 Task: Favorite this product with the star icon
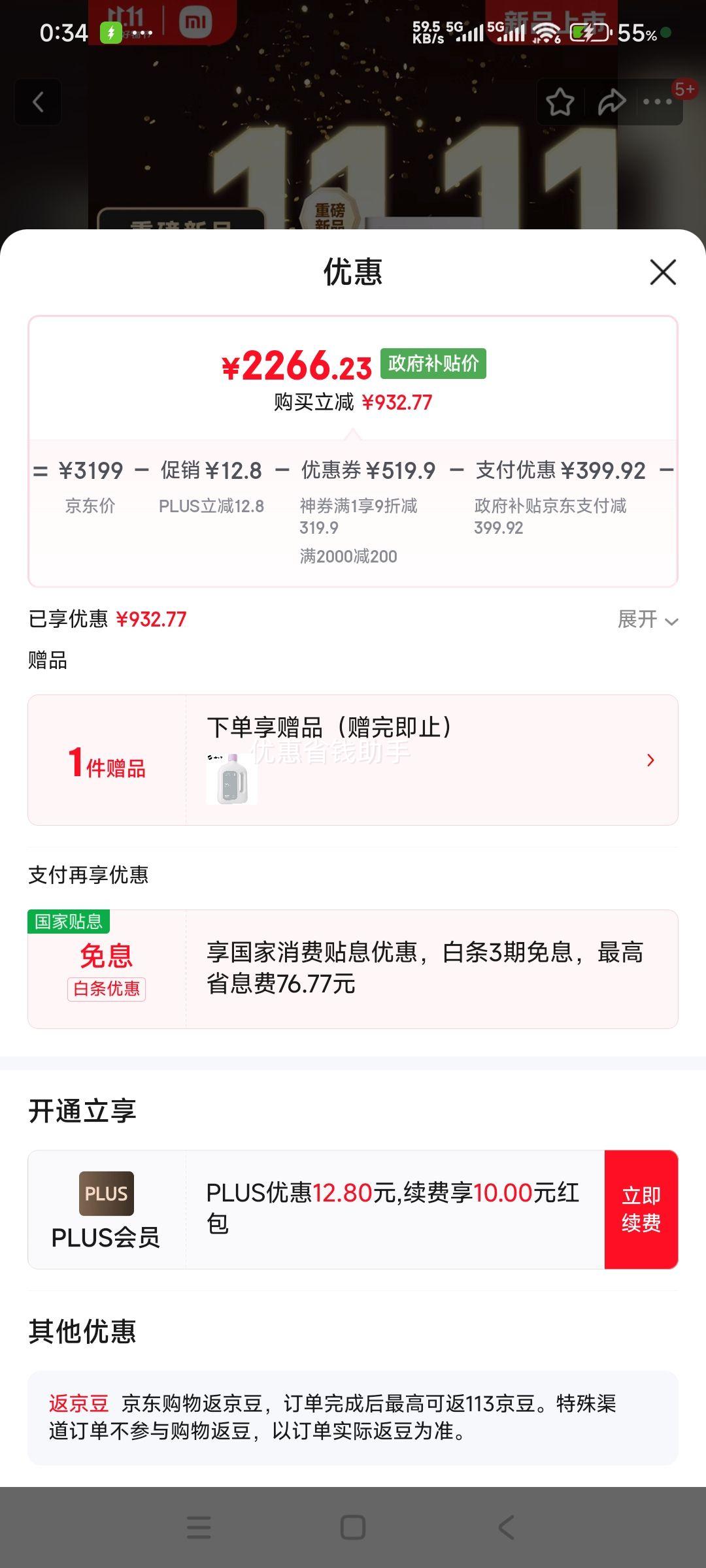pos(560,102)
